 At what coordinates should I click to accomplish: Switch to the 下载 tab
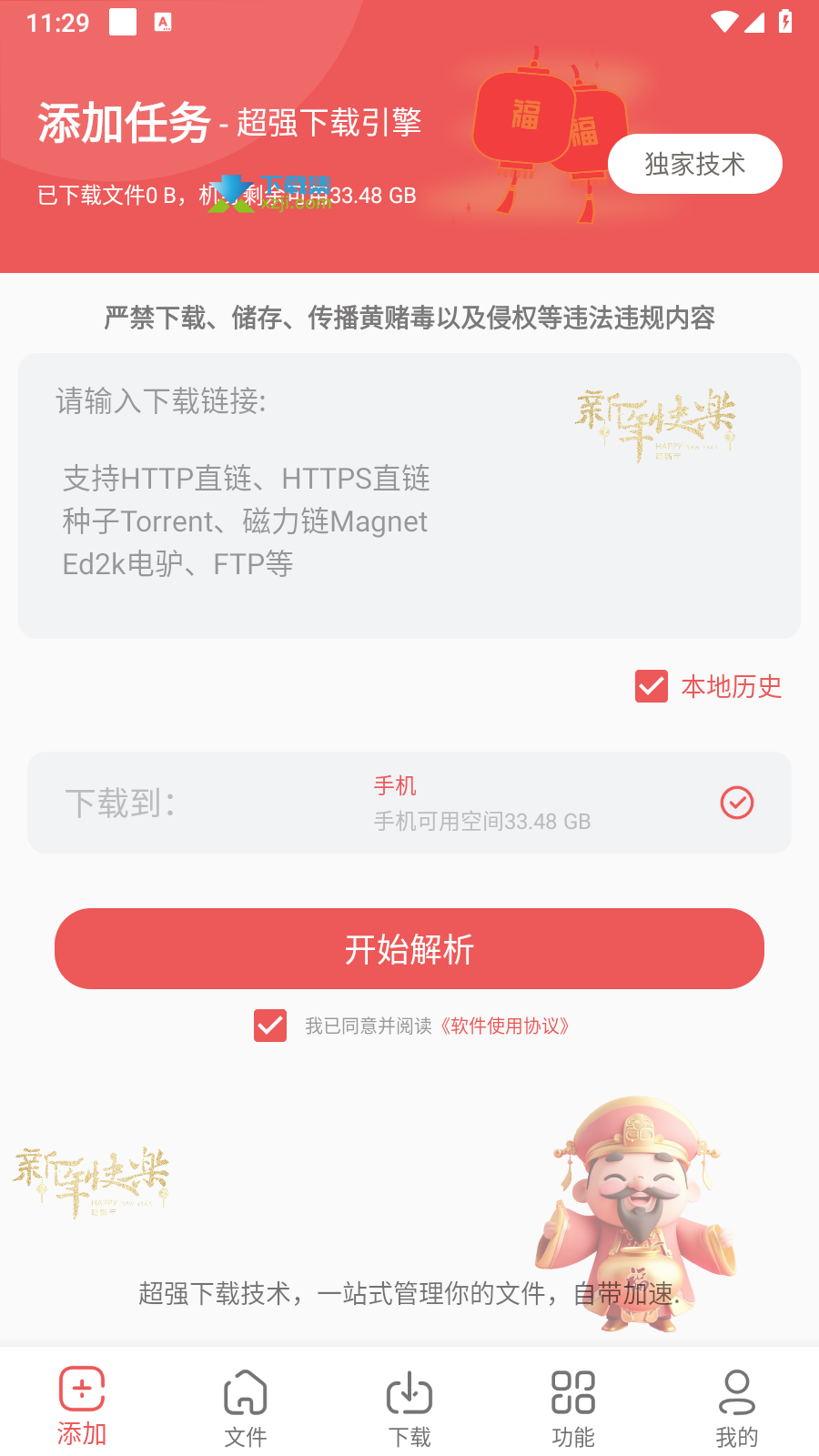click(409, 1406)
